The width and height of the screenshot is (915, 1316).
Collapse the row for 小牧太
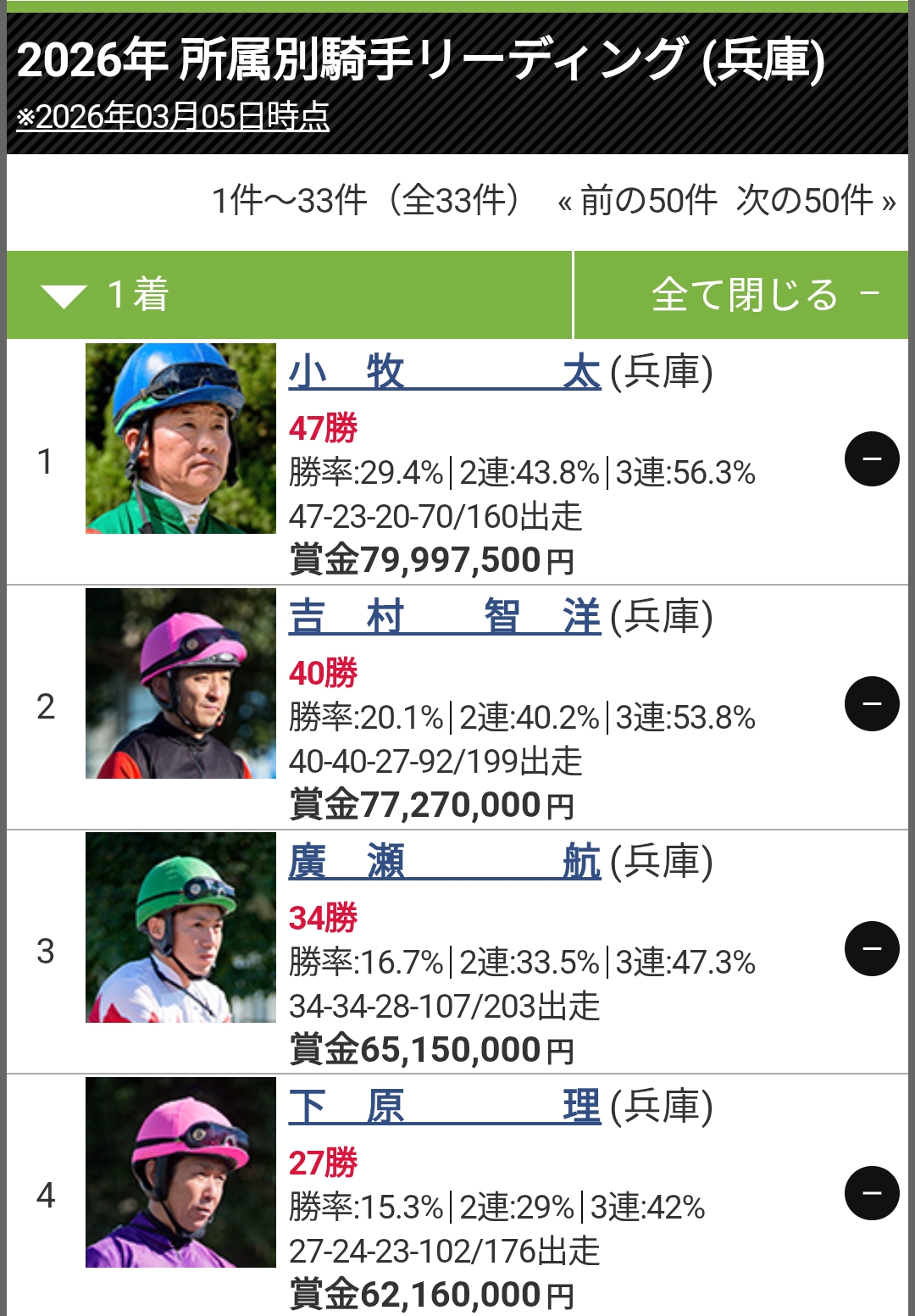871,458
